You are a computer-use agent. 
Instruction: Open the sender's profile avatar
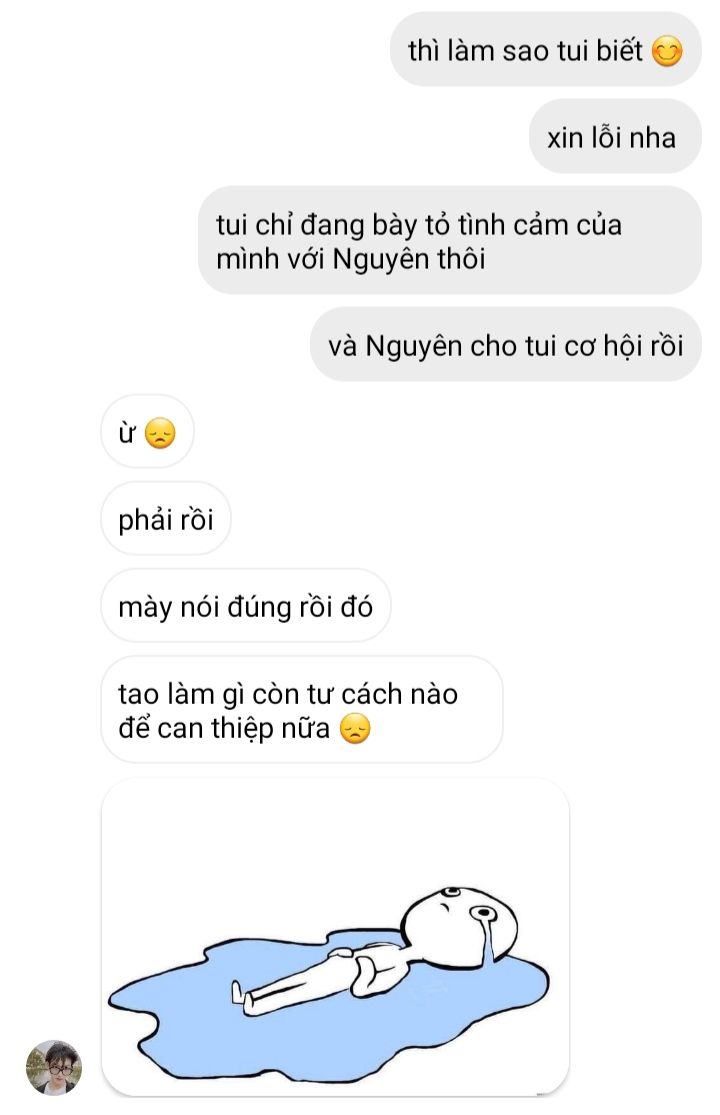pyautogui.click(x=54, y=1067)
